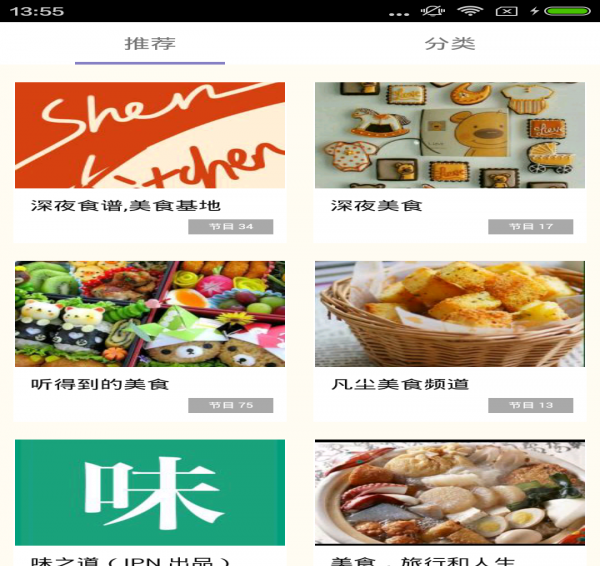Switch to the 推荐 tab
Screen dimensions: 600x566
tap(150, 44)
